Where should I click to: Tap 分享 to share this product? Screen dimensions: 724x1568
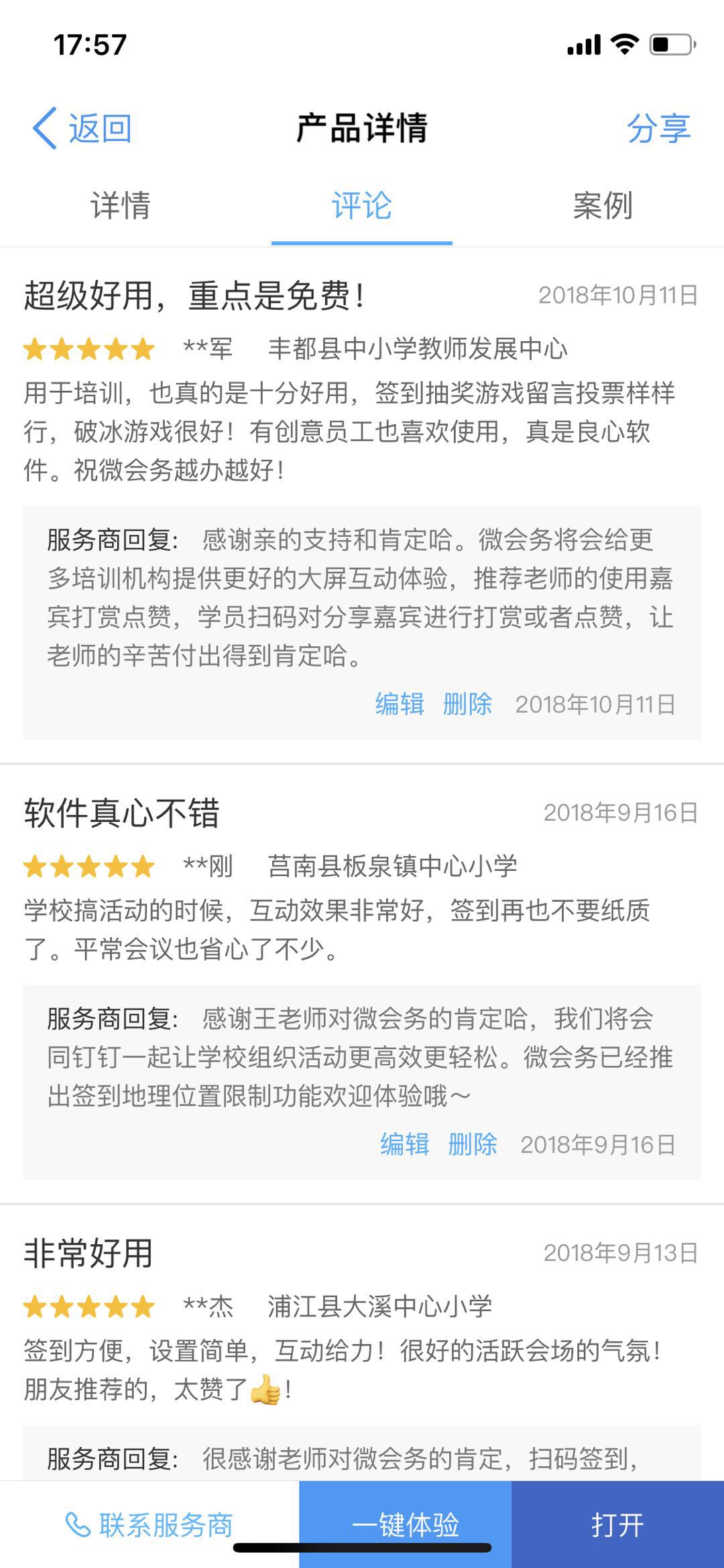(658, 128)
